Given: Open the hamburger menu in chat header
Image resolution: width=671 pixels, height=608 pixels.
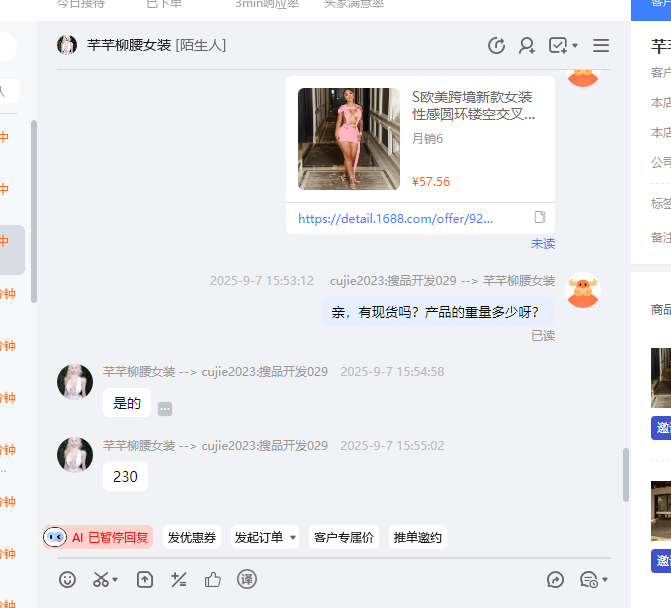Looking at the screenshot, I should [601, 45].
